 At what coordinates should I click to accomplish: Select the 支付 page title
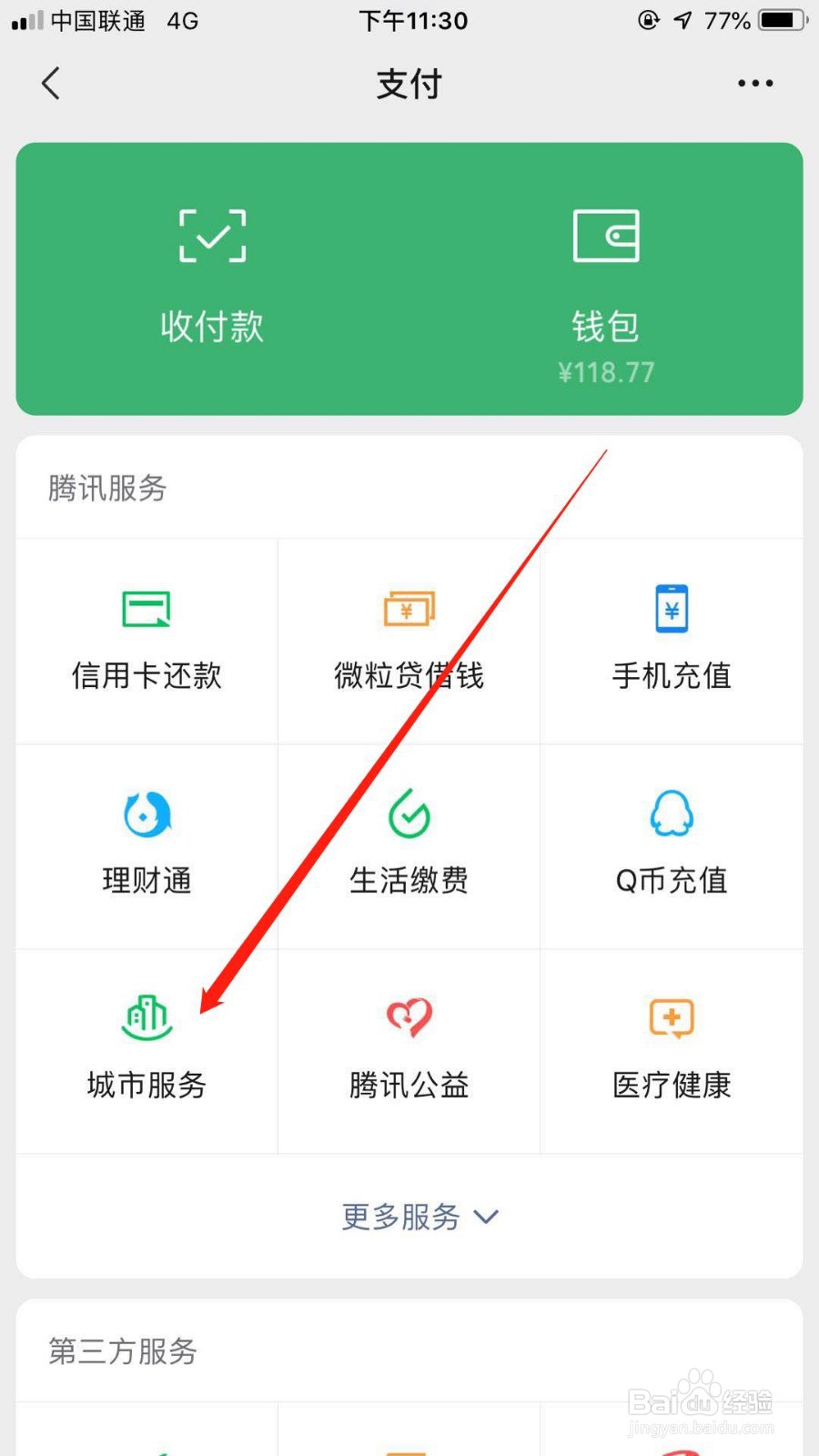pos(409,83)
